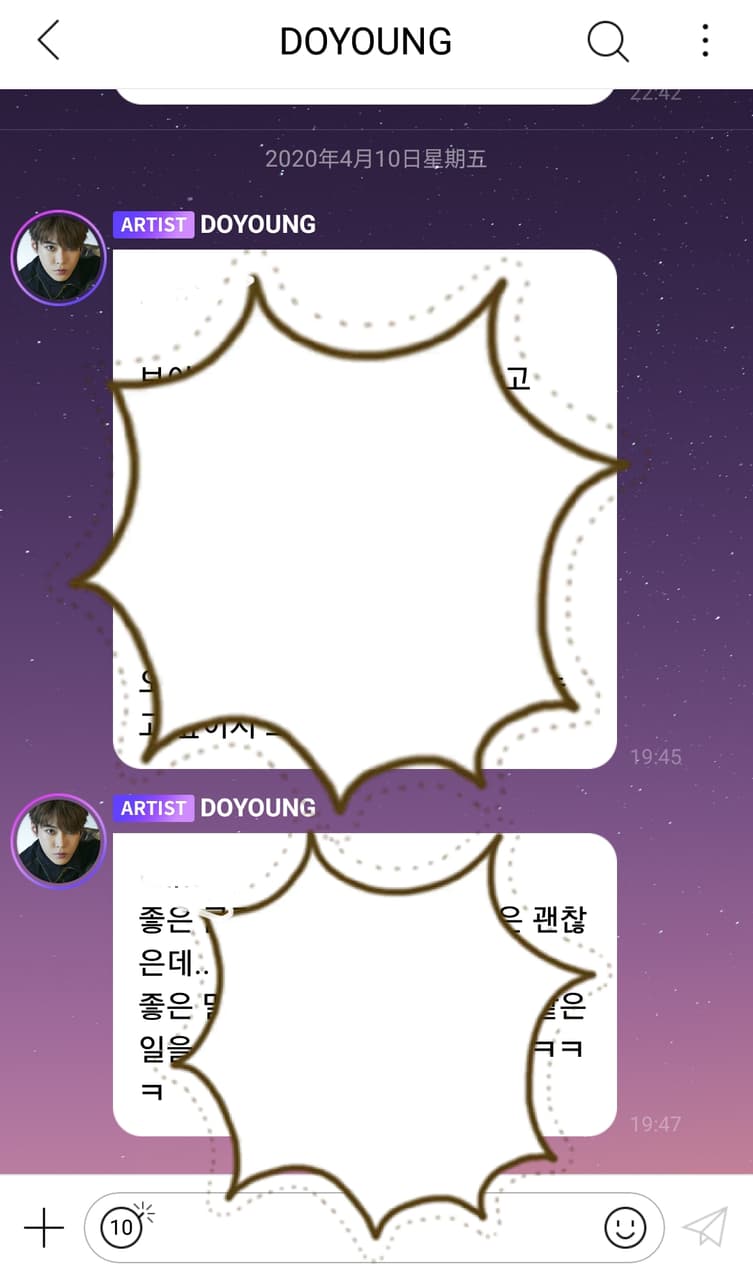Tap the DOYOUNG sender name above the first message

[259, 224]
